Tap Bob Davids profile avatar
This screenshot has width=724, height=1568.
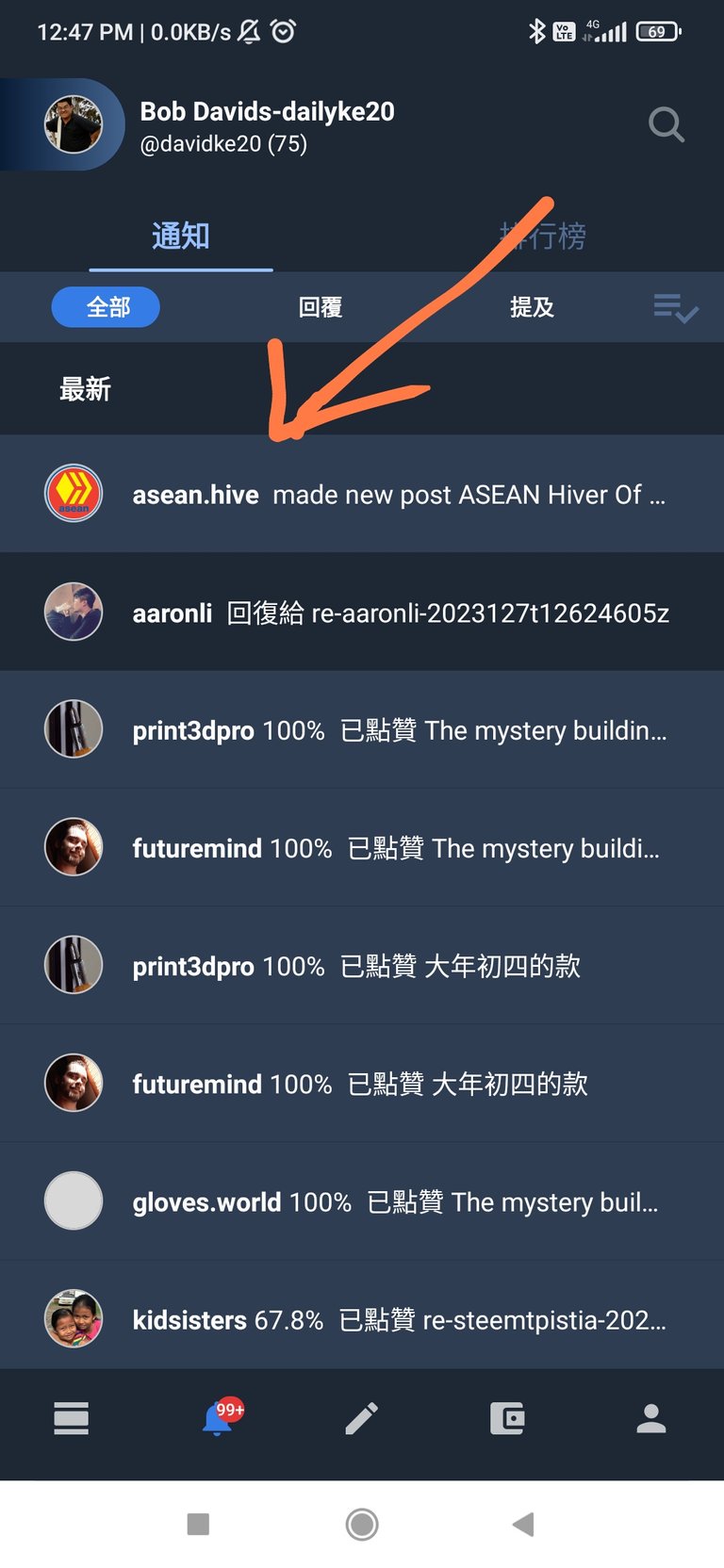pyautogui.click(x=74, y=124)
